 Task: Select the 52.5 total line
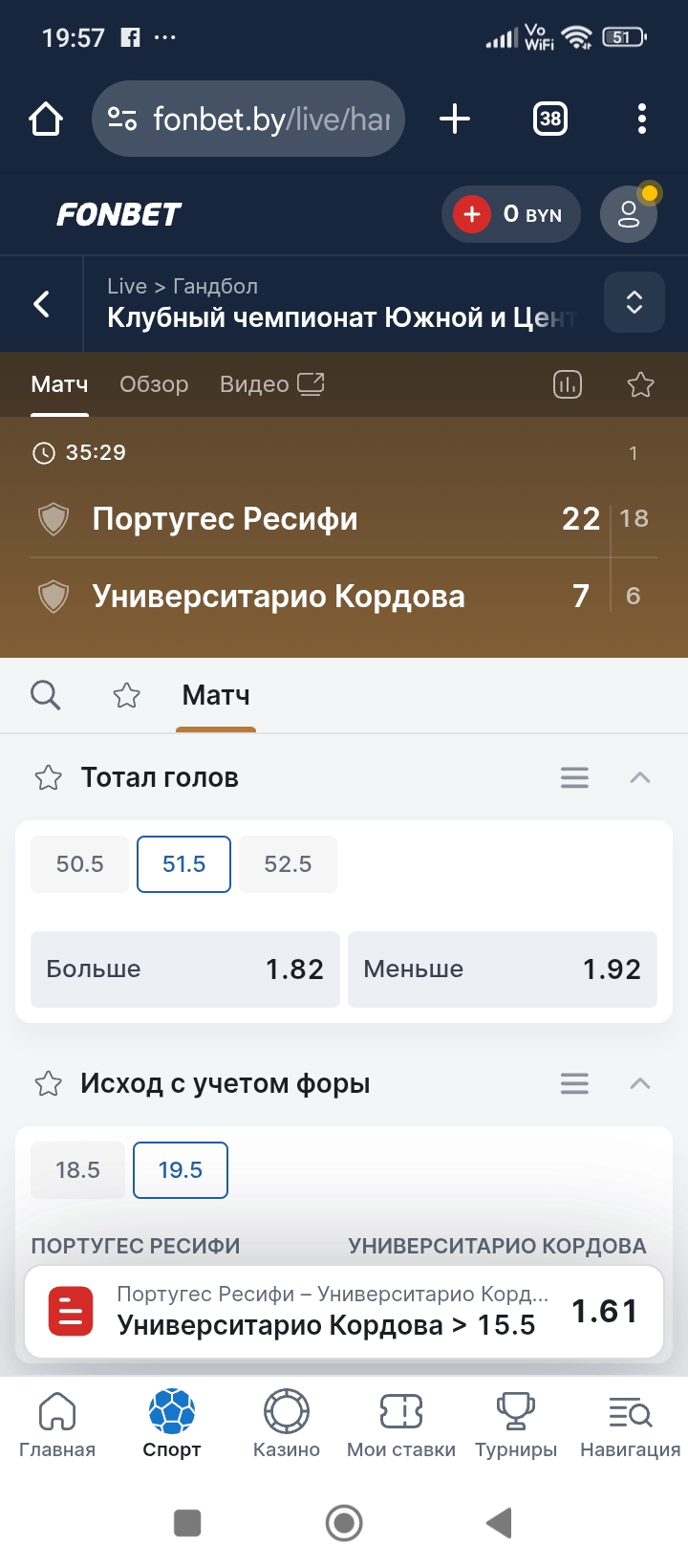[288, 863]
